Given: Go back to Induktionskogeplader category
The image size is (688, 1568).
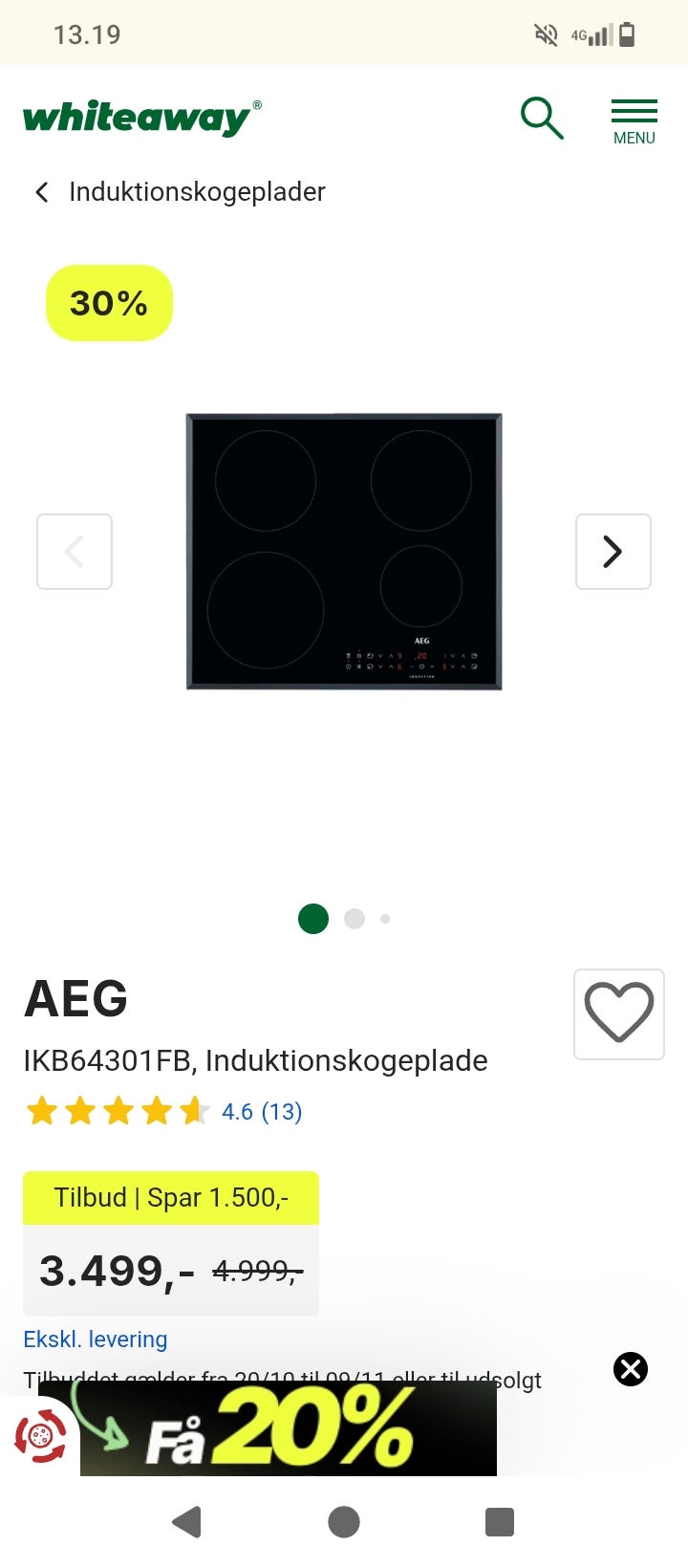Looking at the screenshot, I should 180,192.
